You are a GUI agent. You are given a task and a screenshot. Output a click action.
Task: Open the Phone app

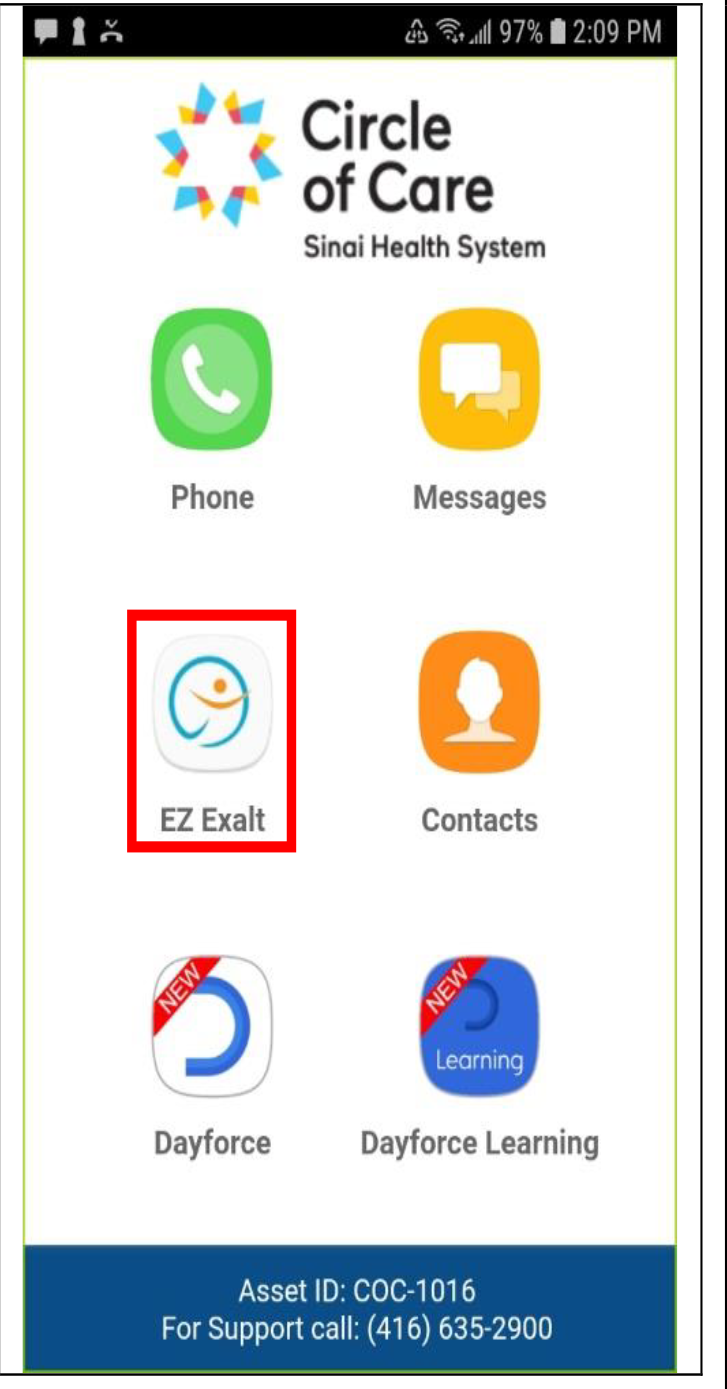(x=211, y=381)
